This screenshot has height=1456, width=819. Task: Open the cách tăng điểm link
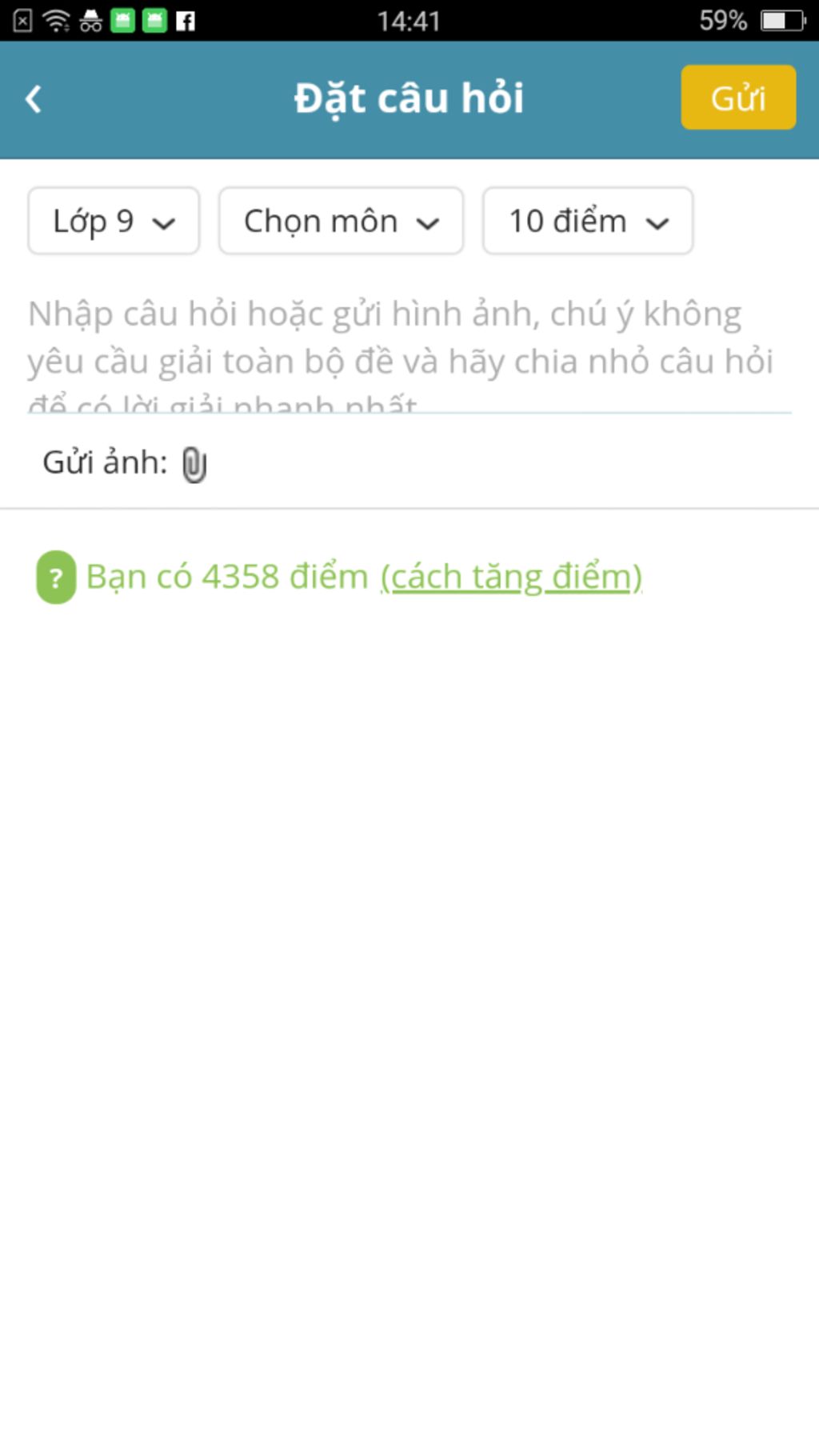point(509,576)
